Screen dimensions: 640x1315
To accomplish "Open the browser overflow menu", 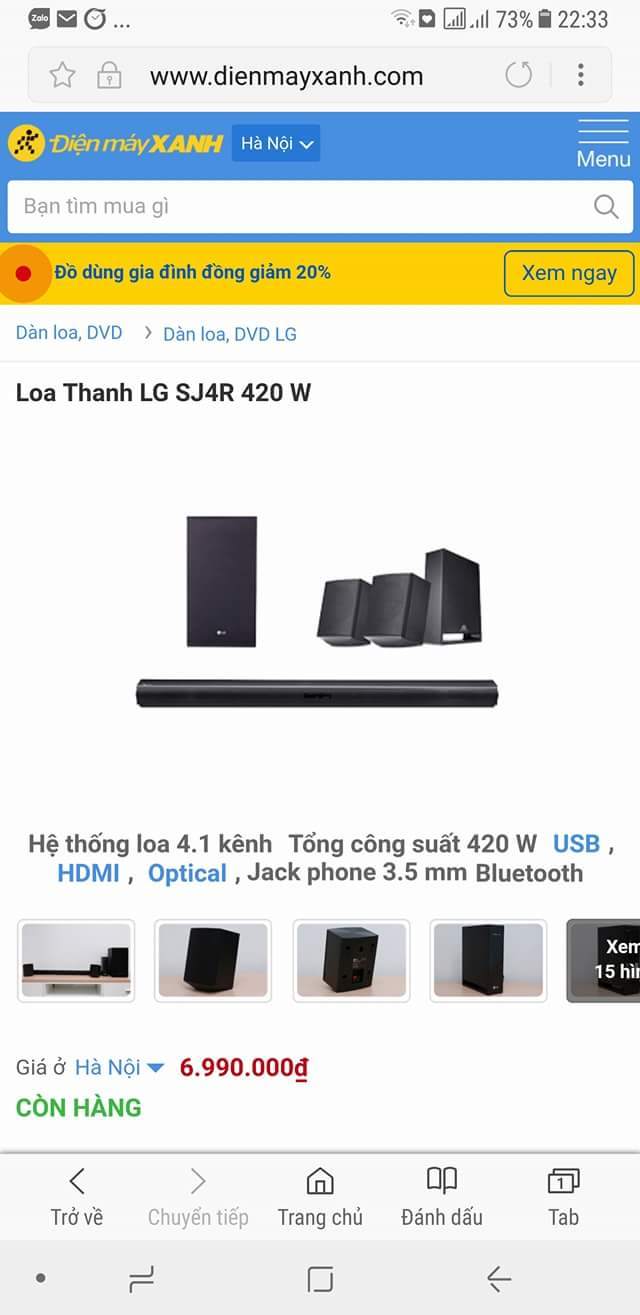I will 580,75.
